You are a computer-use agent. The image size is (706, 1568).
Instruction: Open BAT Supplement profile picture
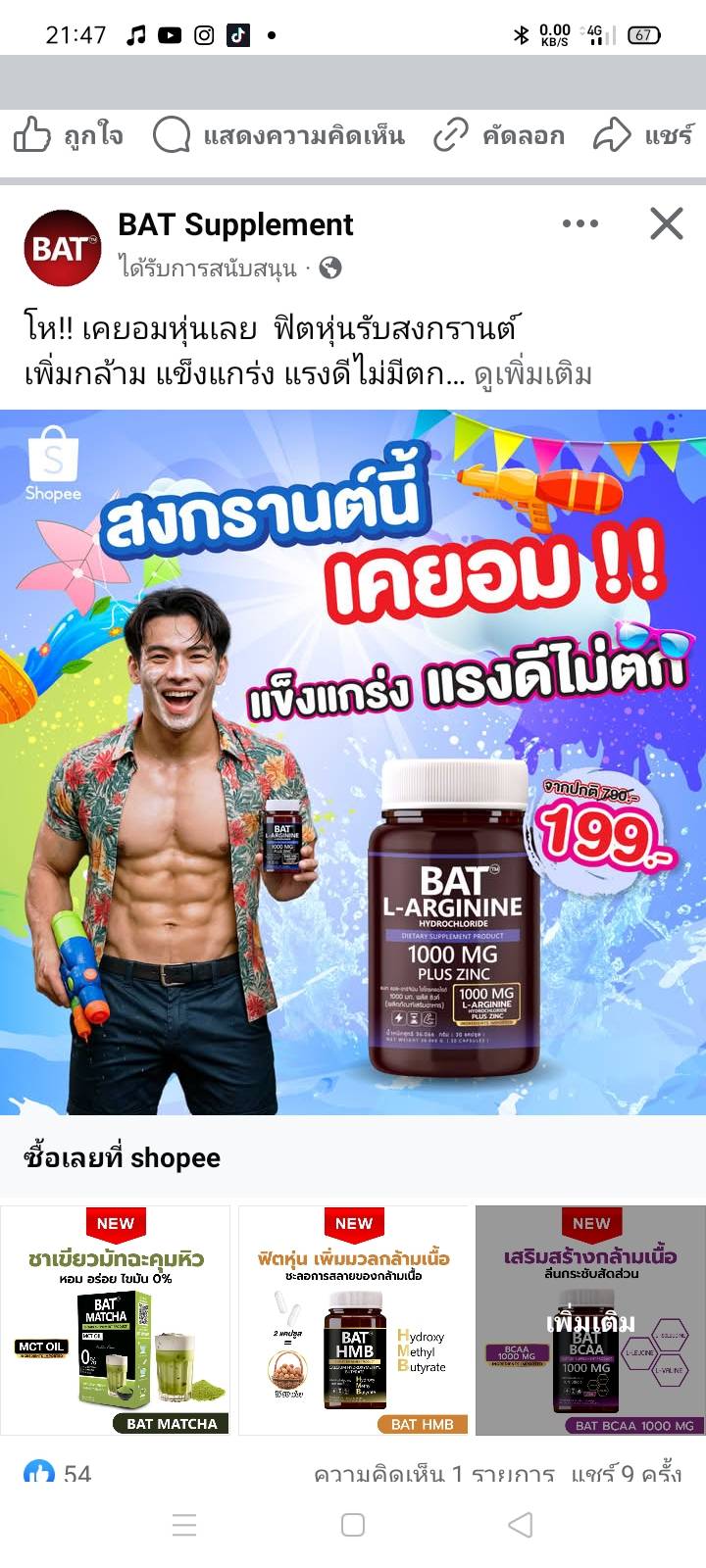(62, 247)
